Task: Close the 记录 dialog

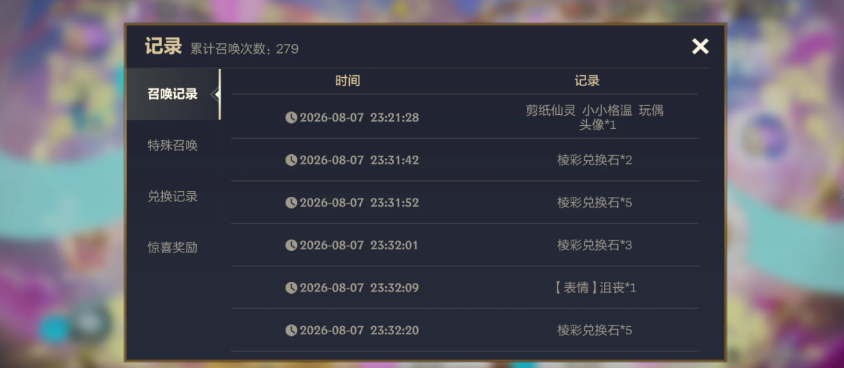Action: point(700,47)
